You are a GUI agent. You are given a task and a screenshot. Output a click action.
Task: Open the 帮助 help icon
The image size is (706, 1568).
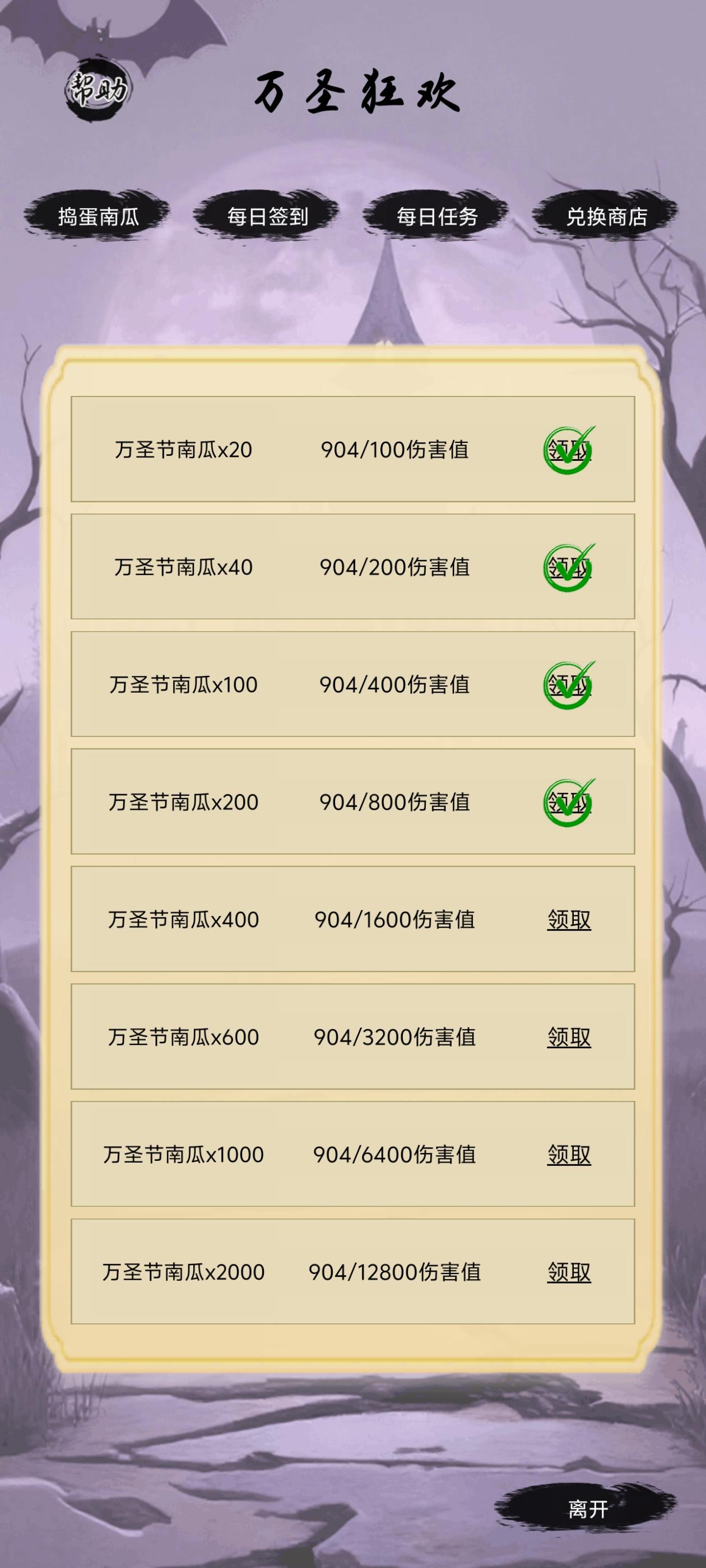[97, 90]
